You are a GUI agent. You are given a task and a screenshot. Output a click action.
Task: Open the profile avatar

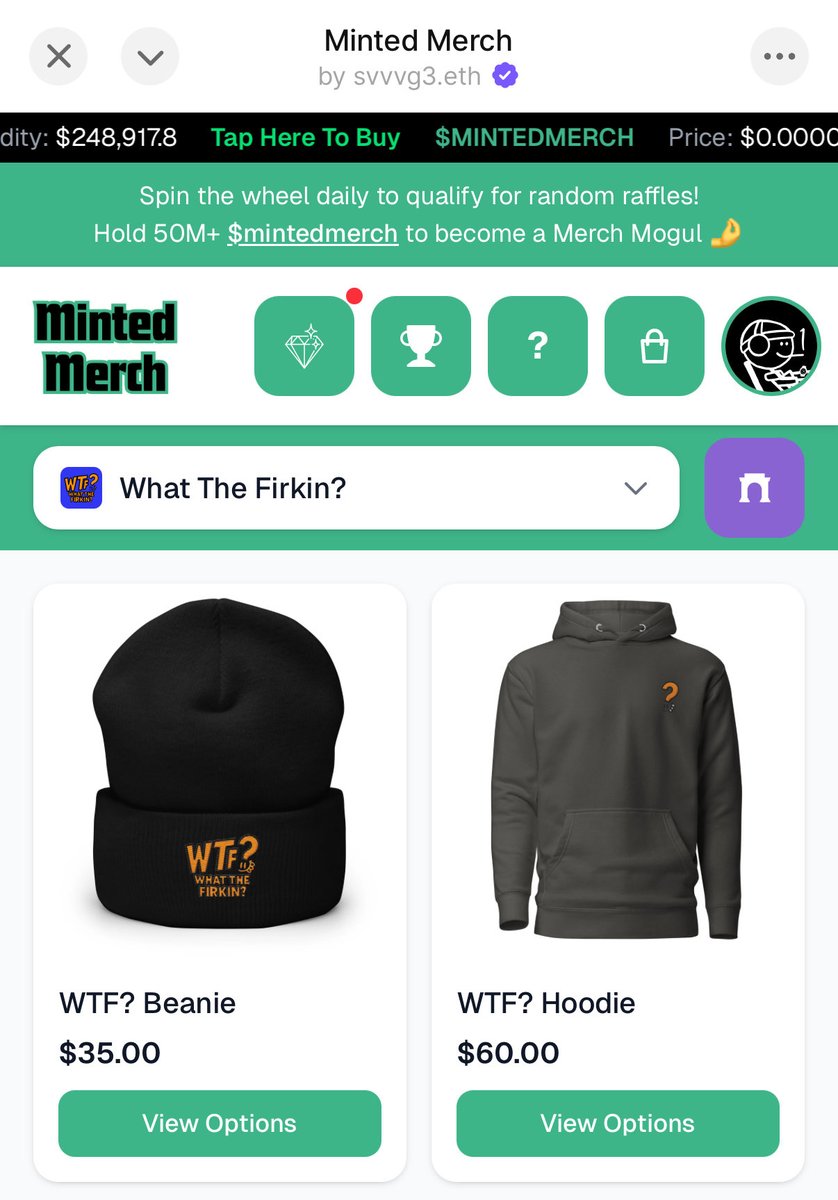tap(771, 346)
